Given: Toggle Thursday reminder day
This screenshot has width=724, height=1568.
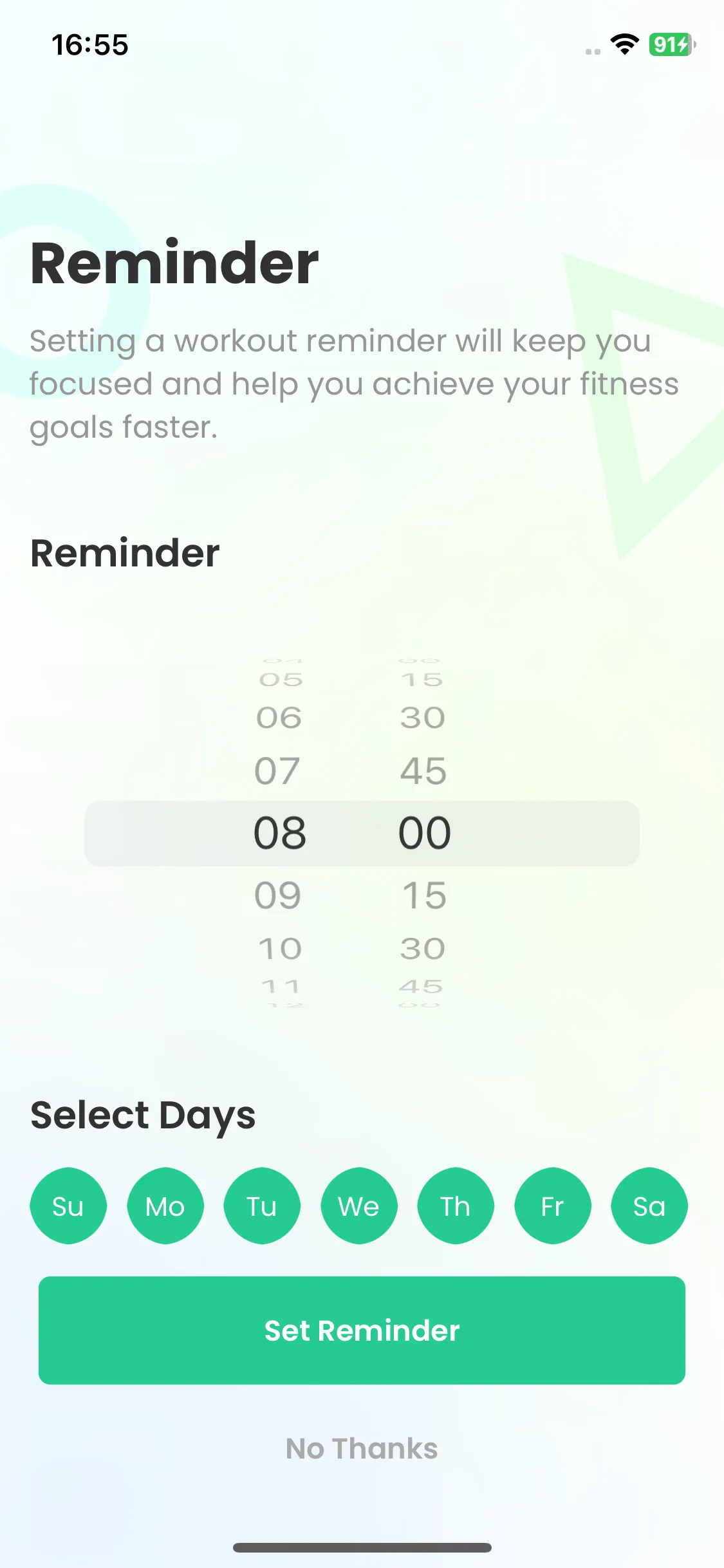Looking at the screenshot, I should pos(456,1206).
